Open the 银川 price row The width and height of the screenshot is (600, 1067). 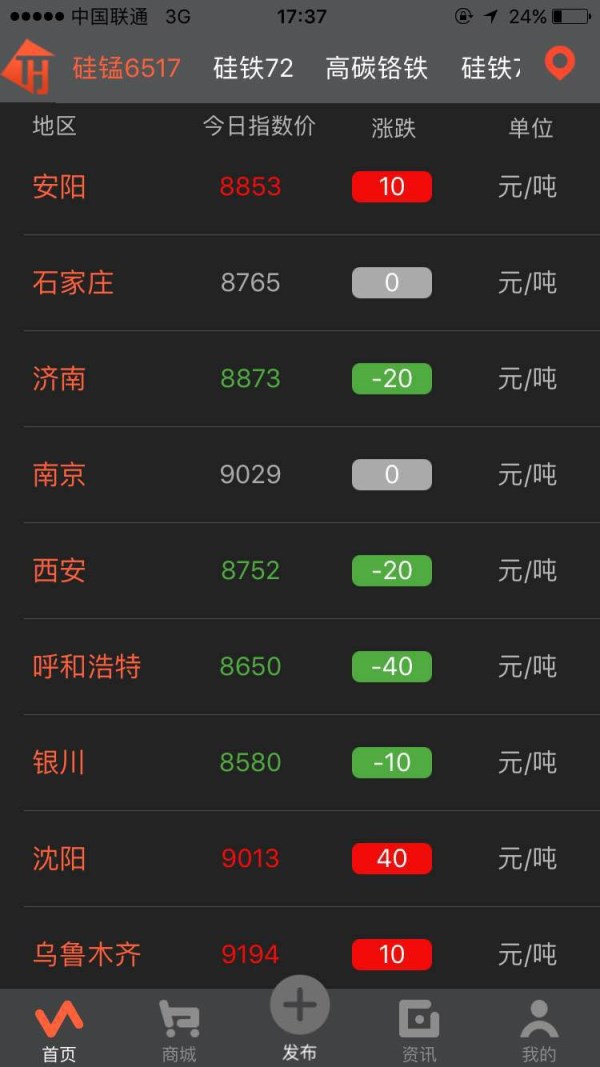[300, 763]
